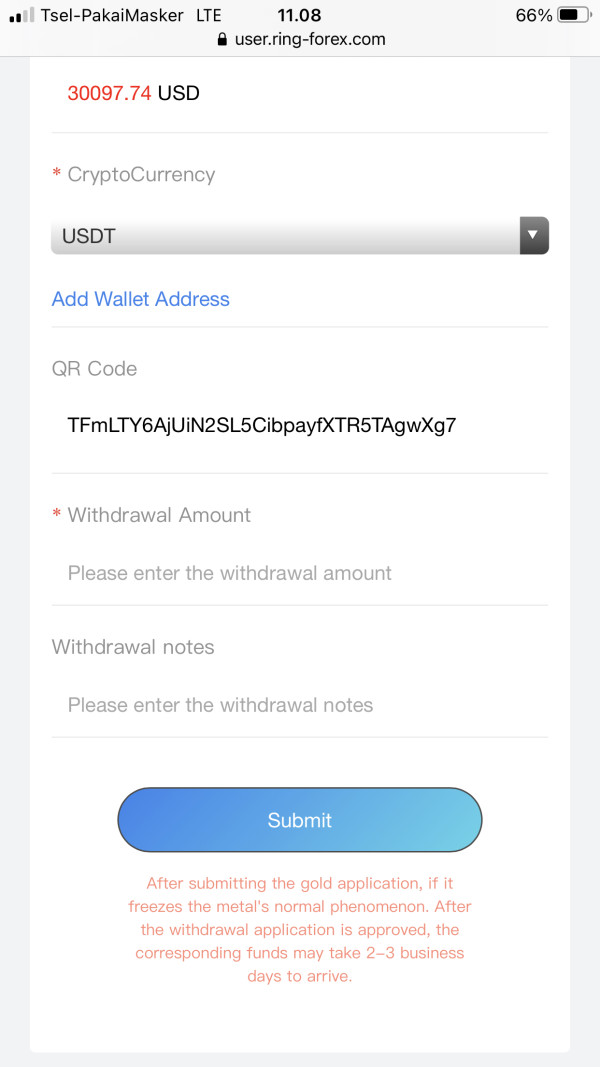Tap the Add Wallet Address link
The height and width of the screenshot is (1067, 600).
(x=141, y=299)
